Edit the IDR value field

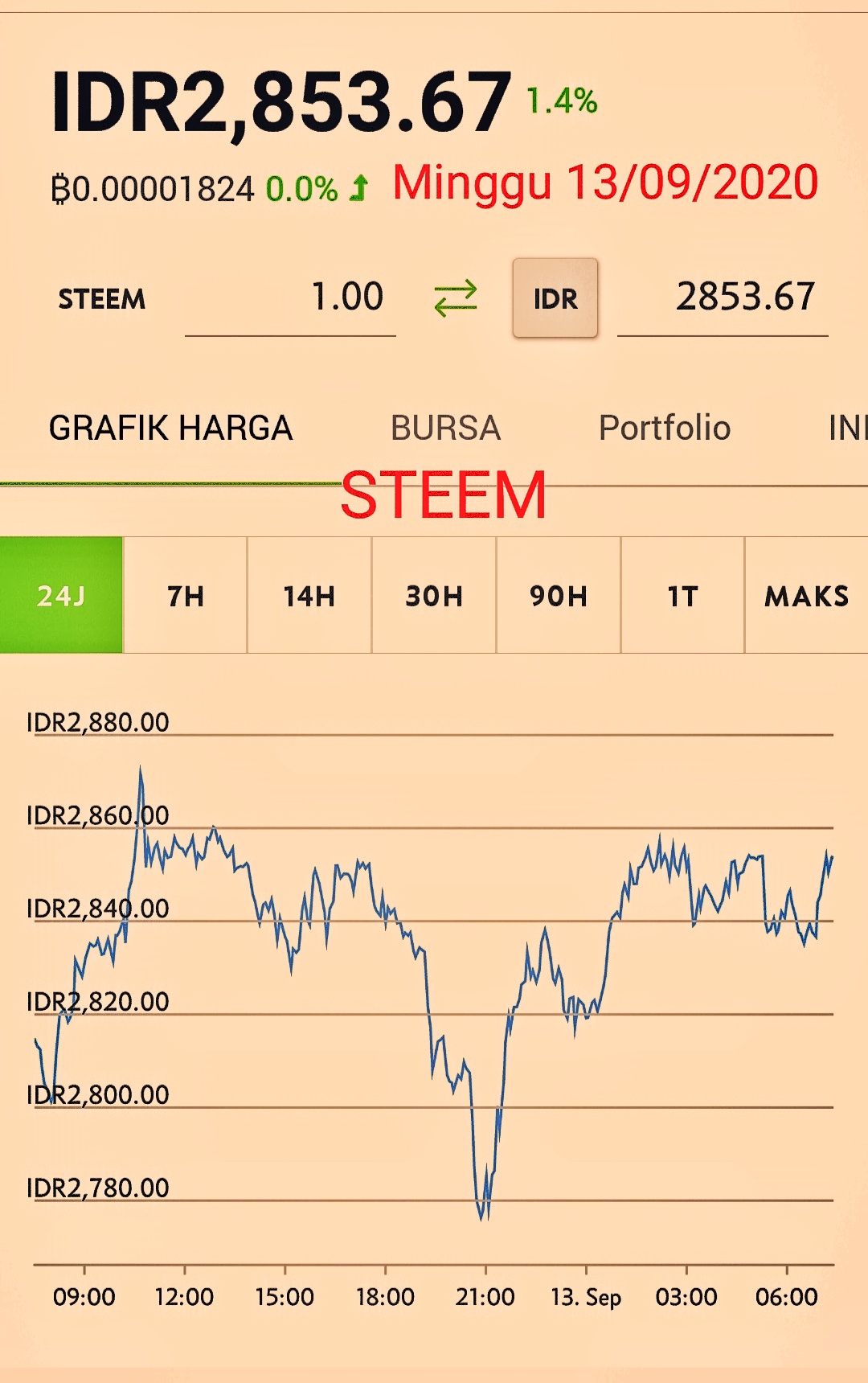click(x=723, y=298)
